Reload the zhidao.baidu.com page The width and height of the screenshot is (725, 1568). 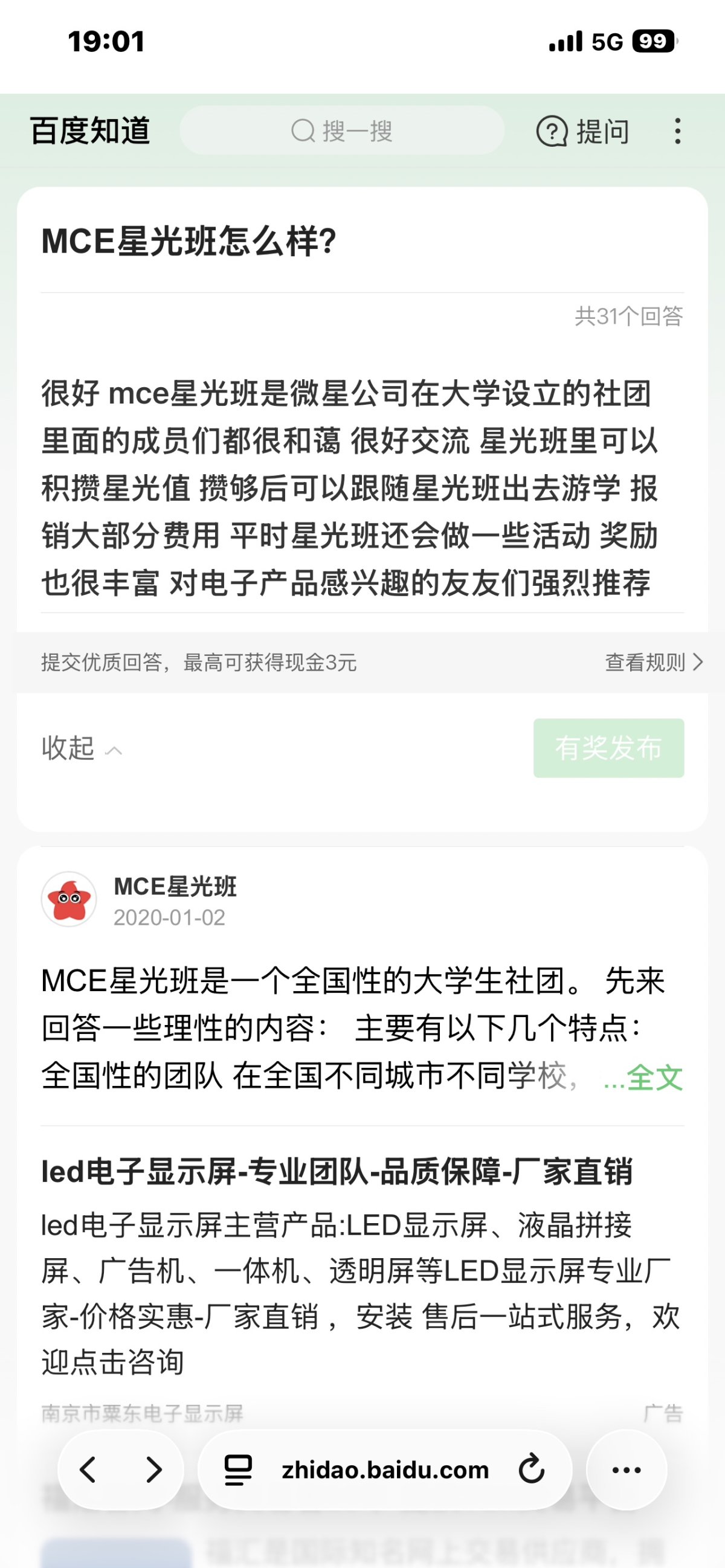pos(532,1470)
